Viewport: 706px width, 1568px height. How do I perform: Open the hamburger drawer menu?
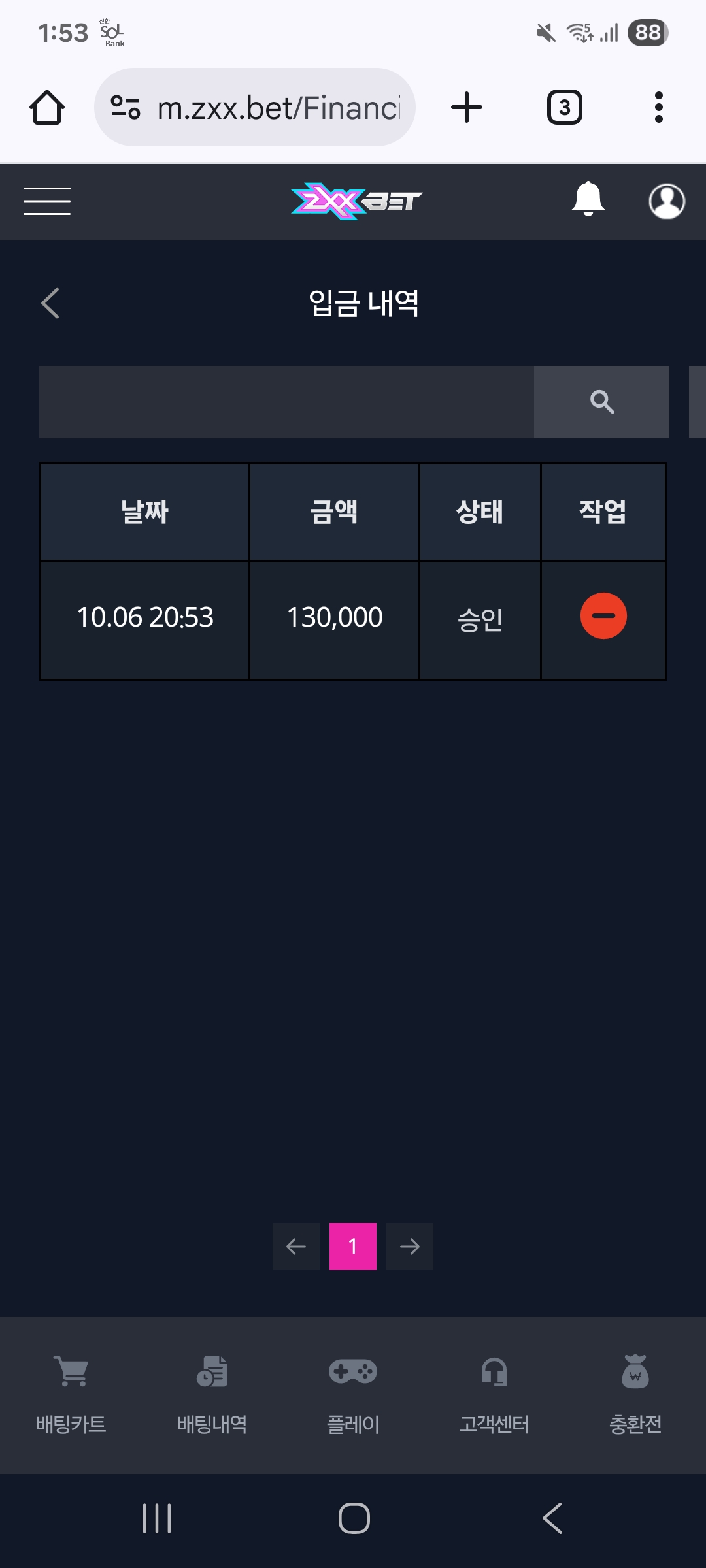tap(47, 201)
